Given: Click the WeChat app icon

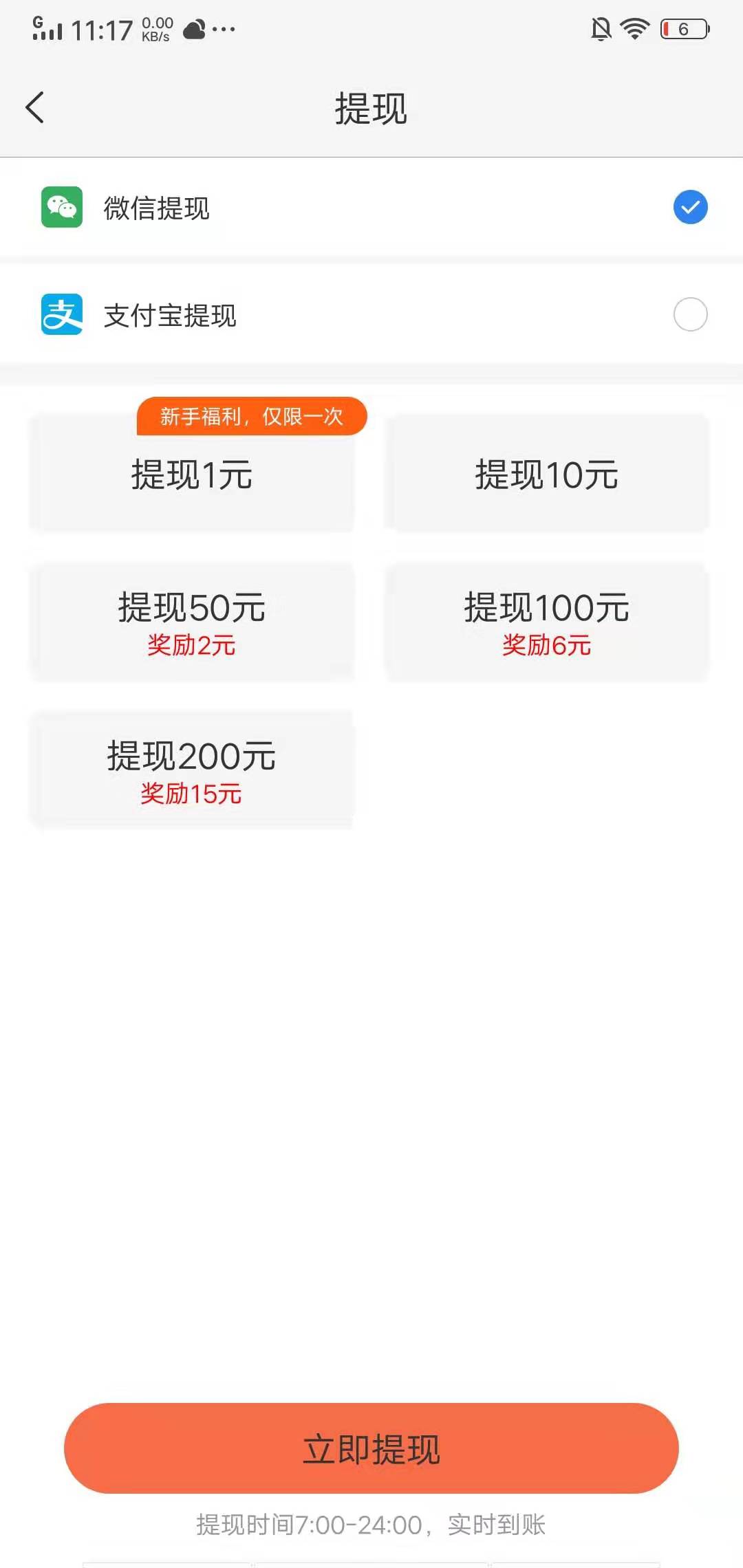Looking at the screenshot, I should point(62,206).
